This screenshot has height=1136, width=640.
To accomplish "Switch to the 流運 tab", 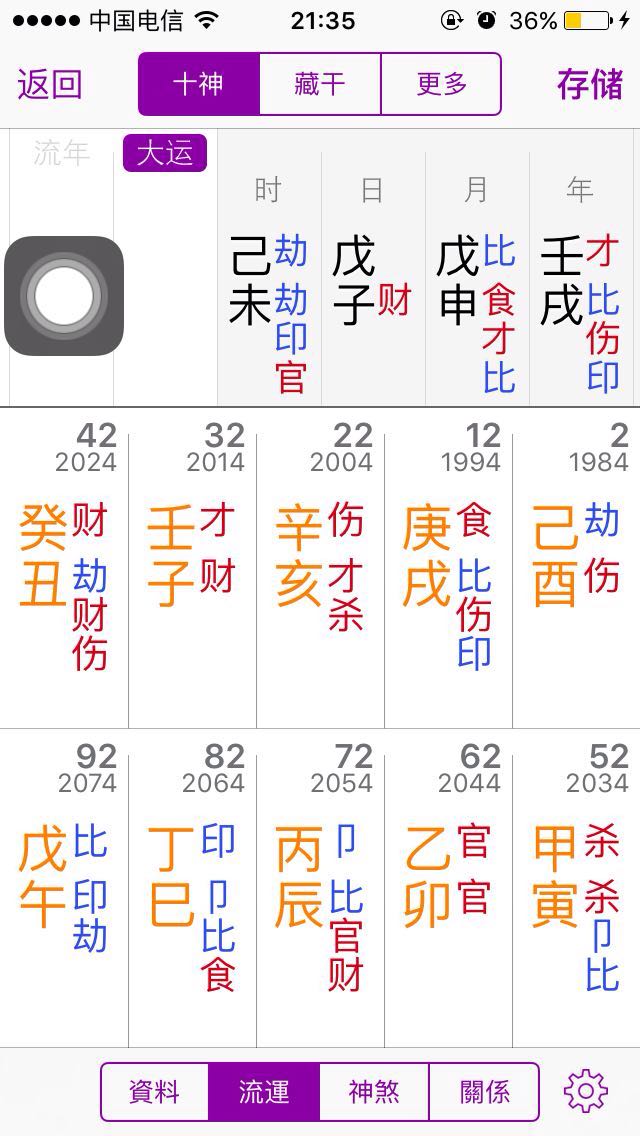I will coord(264,1091).
